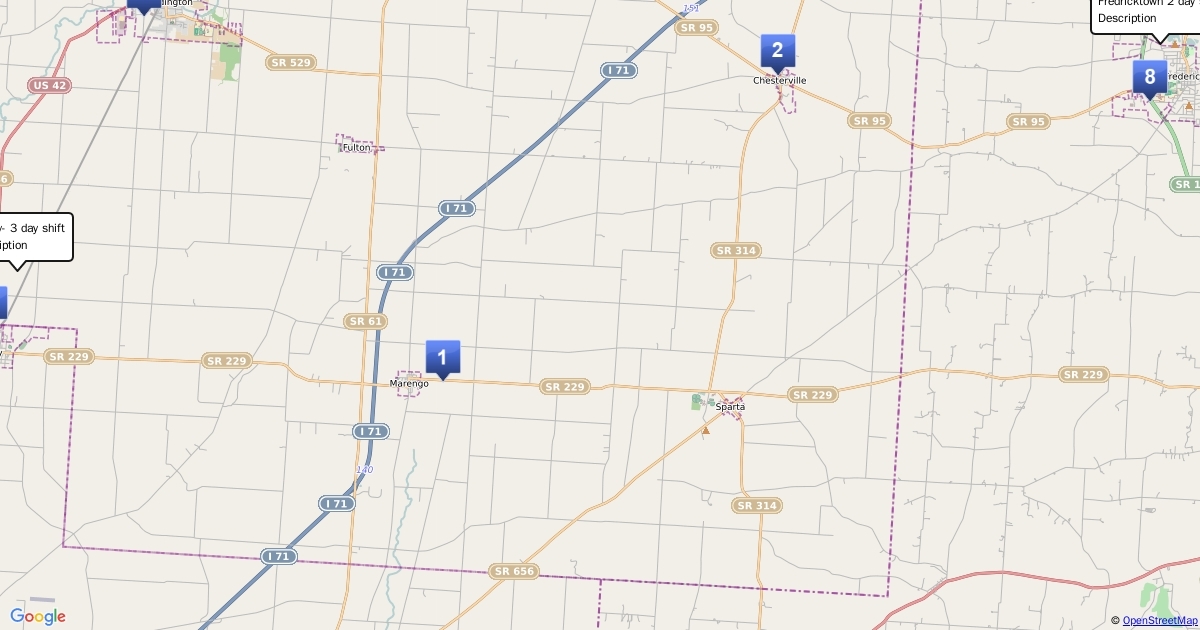Select map marker 8 at Fredericktown
Image resolution: width=1200 pixels, height=630 pixels.
1149,76
